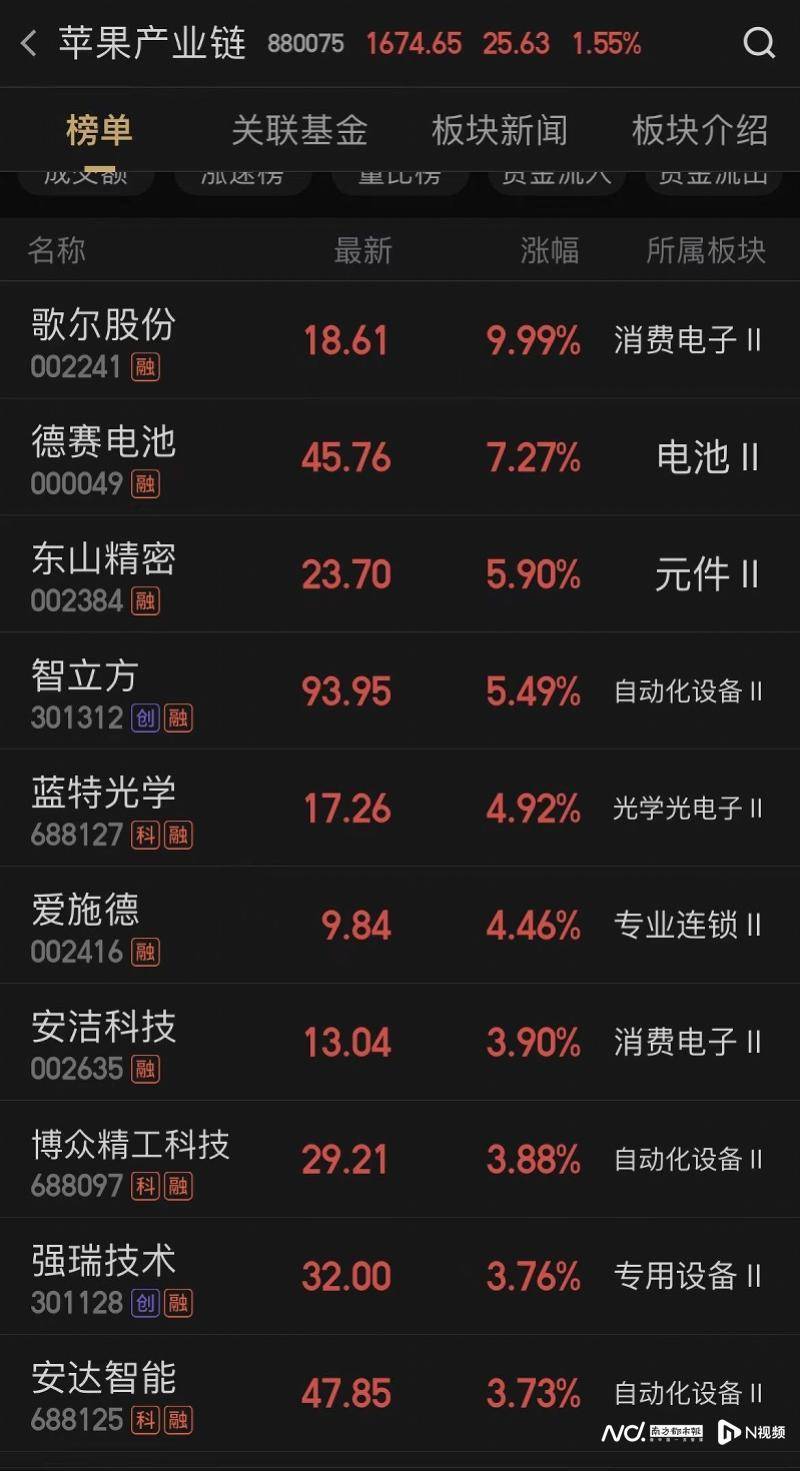Viewport: 800px width, 1471px height.
Task: Open the 爱施德 stock row
Action: pos(400,926)
